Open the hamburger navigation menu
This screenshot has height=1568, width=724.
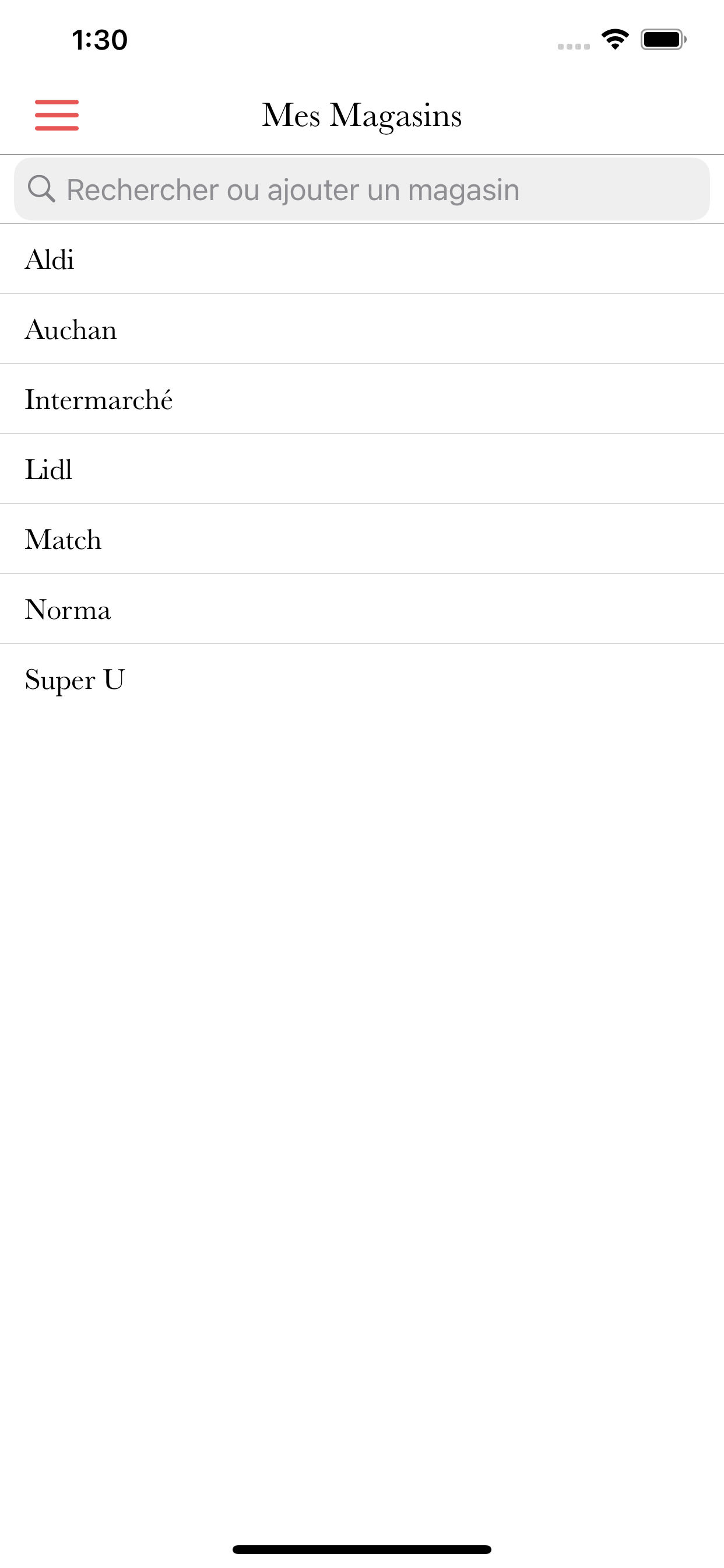coord(57,116)
